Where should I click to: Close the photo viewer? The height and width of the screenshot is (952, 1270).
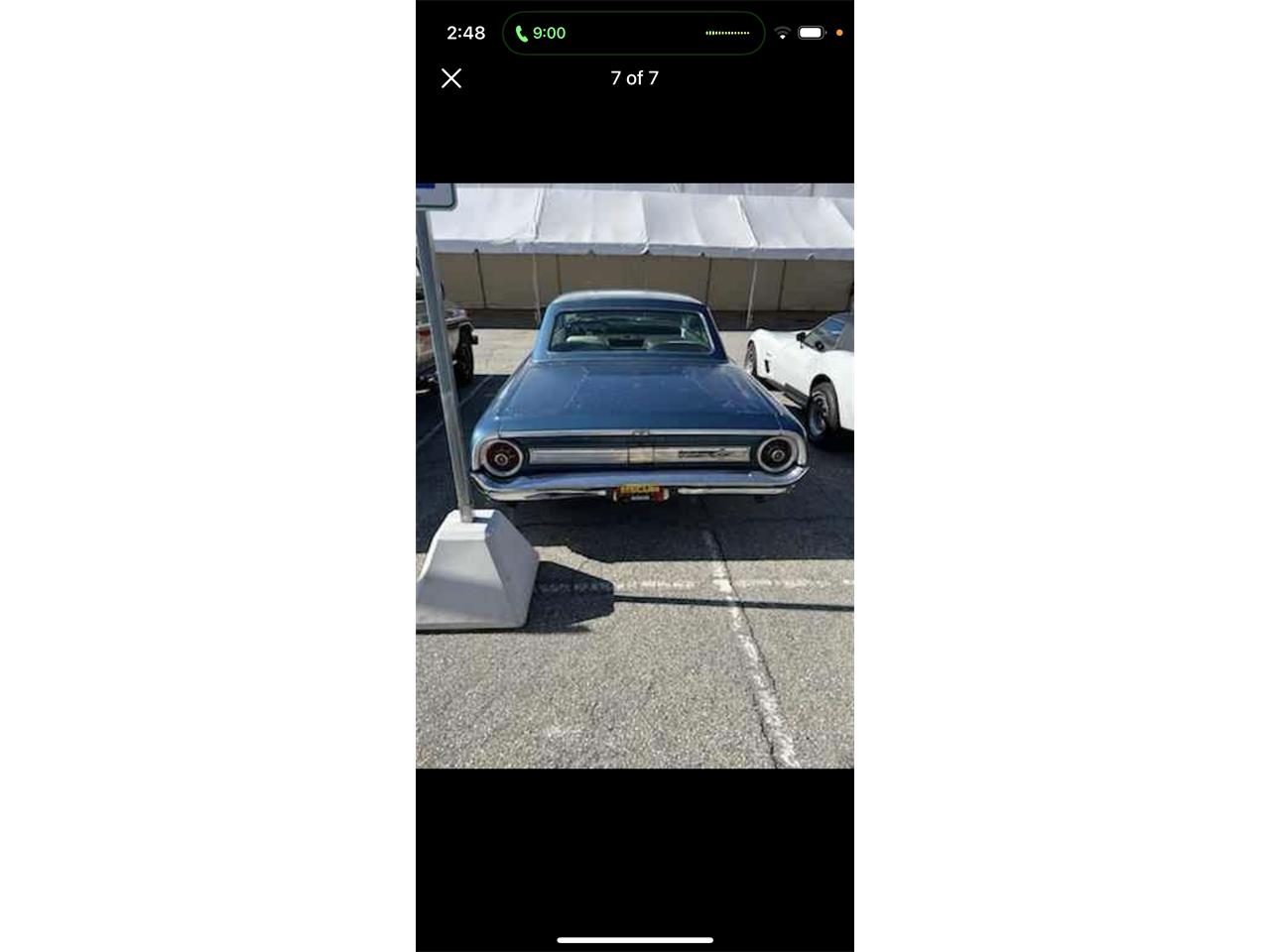click(x=451, y=78)
